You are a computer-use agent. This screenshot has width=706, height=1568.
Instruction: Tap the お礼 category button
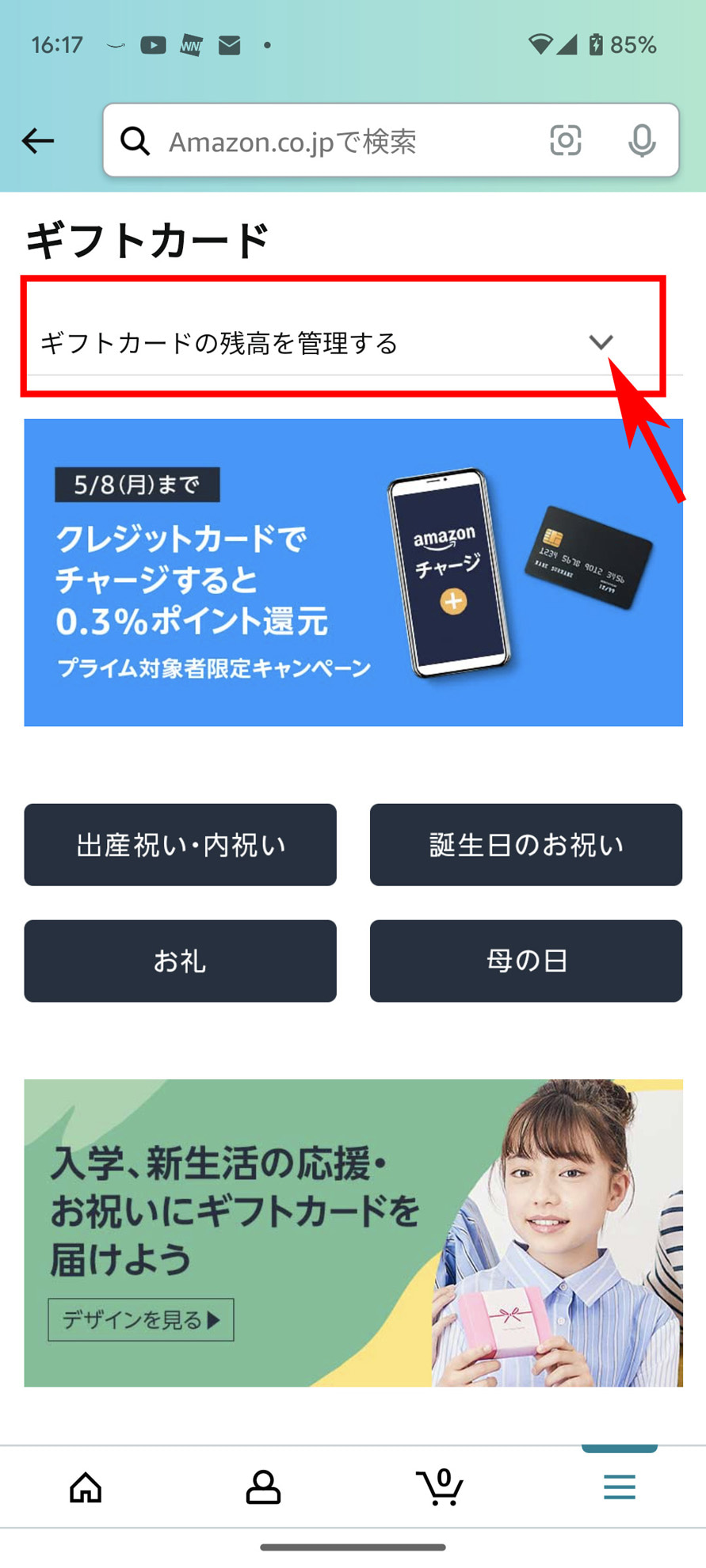[x=180, y=961]
